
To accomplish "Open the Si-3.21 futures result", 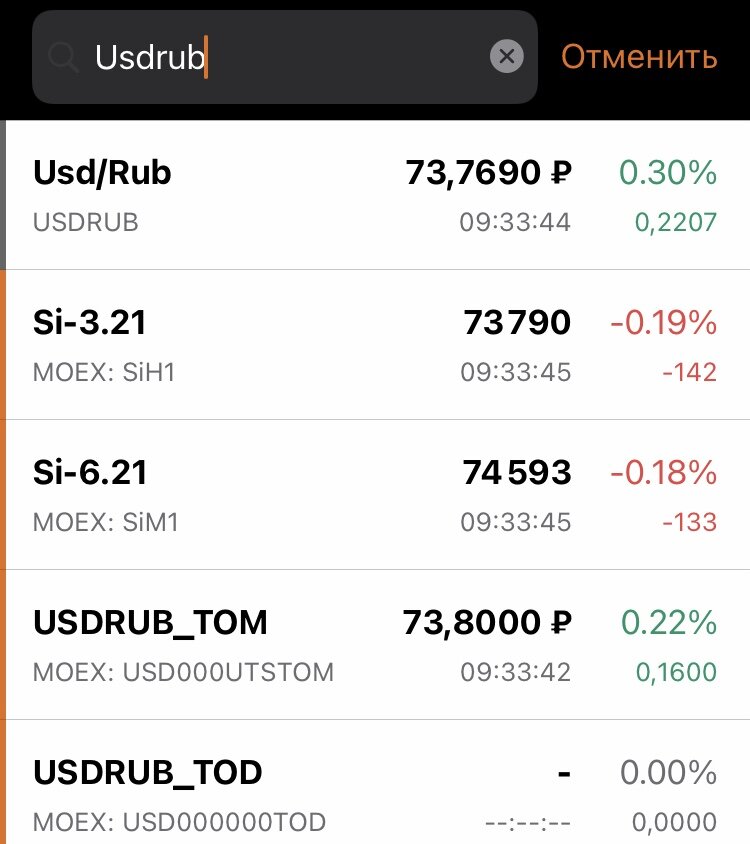I will [375, 345].
